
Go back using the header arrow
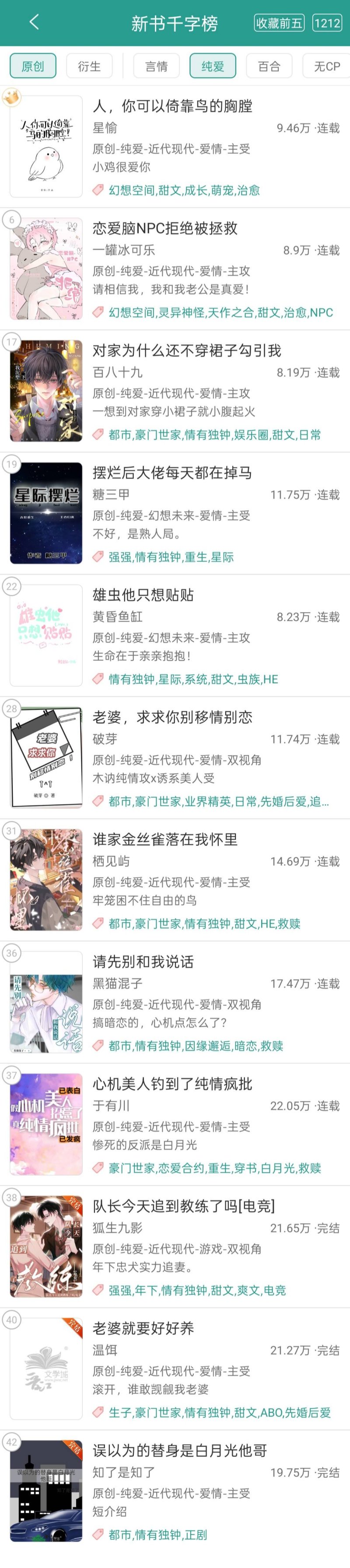34,23
